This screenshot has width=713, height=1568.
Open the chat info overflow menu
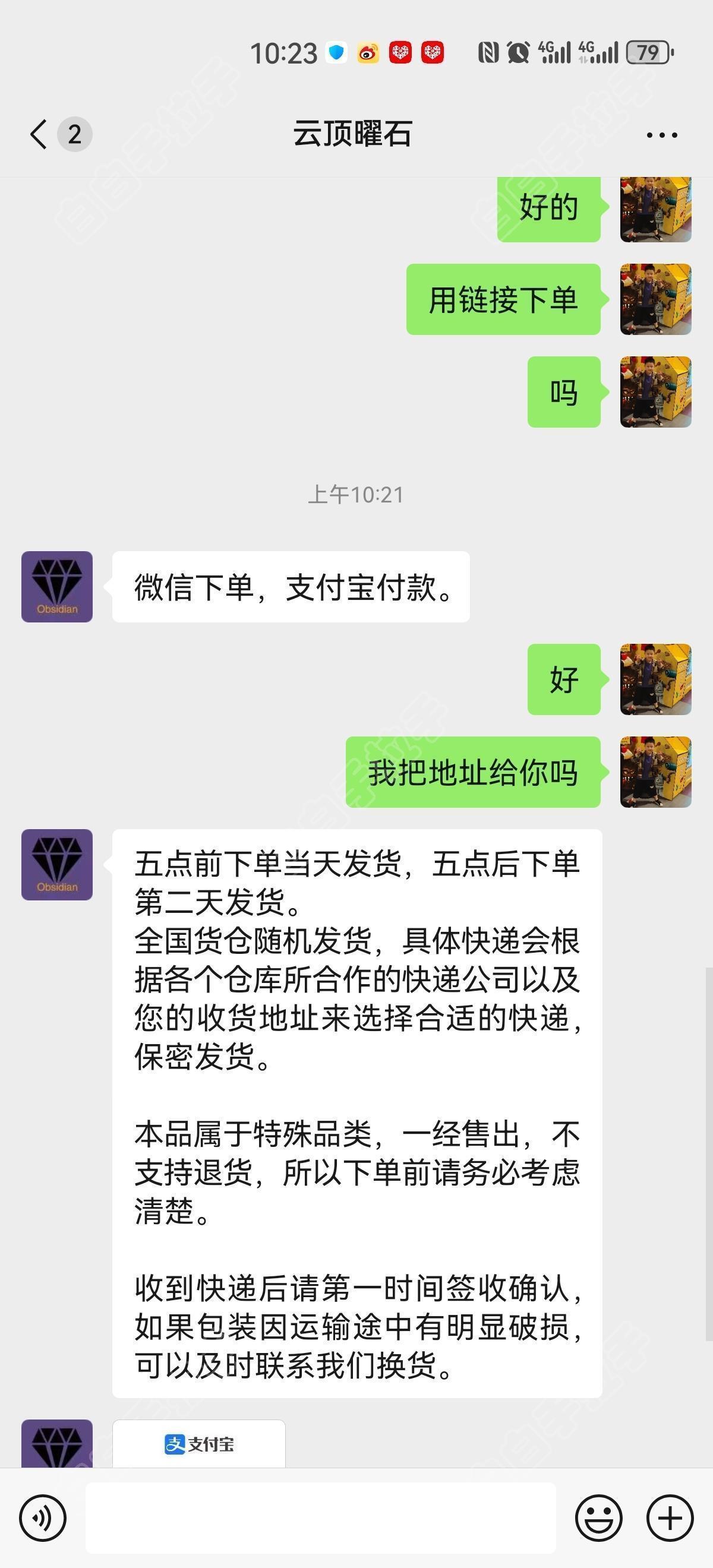coord(661,134)
